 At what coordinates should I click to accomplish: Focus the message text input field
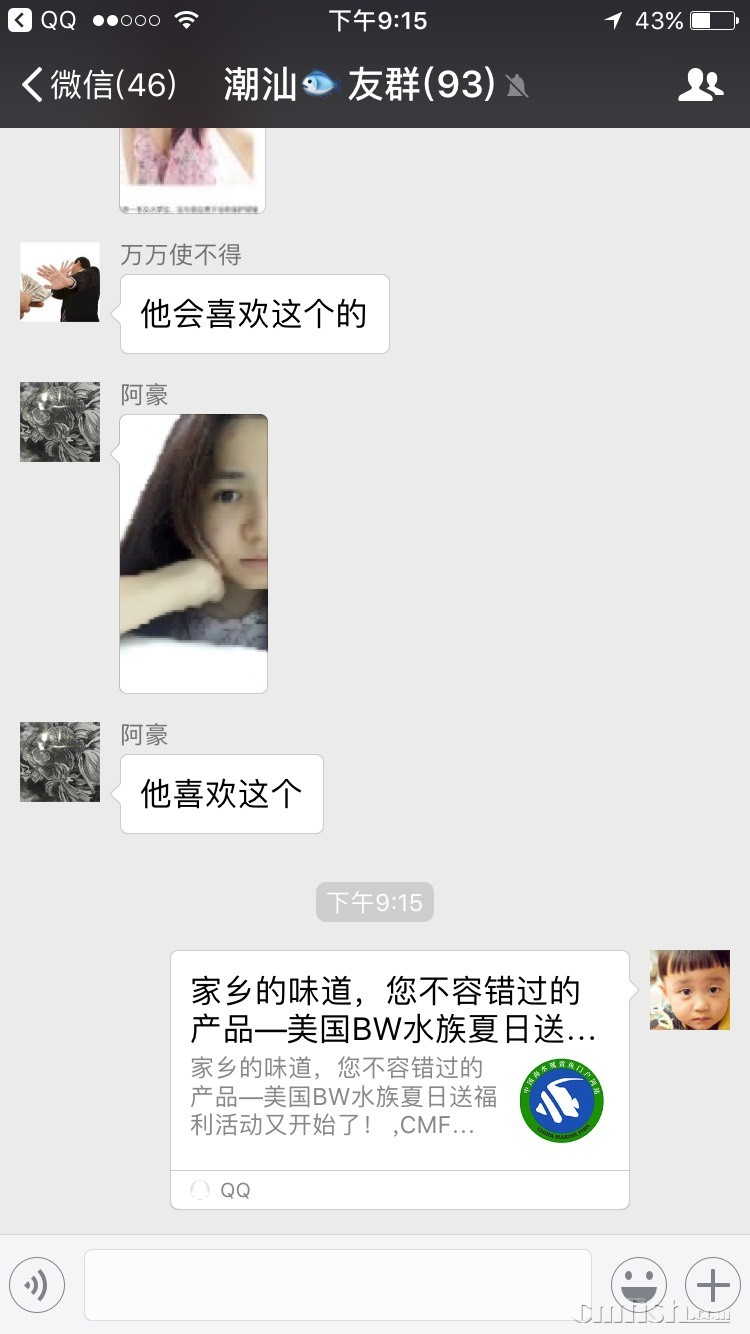tap(338, 1284)
